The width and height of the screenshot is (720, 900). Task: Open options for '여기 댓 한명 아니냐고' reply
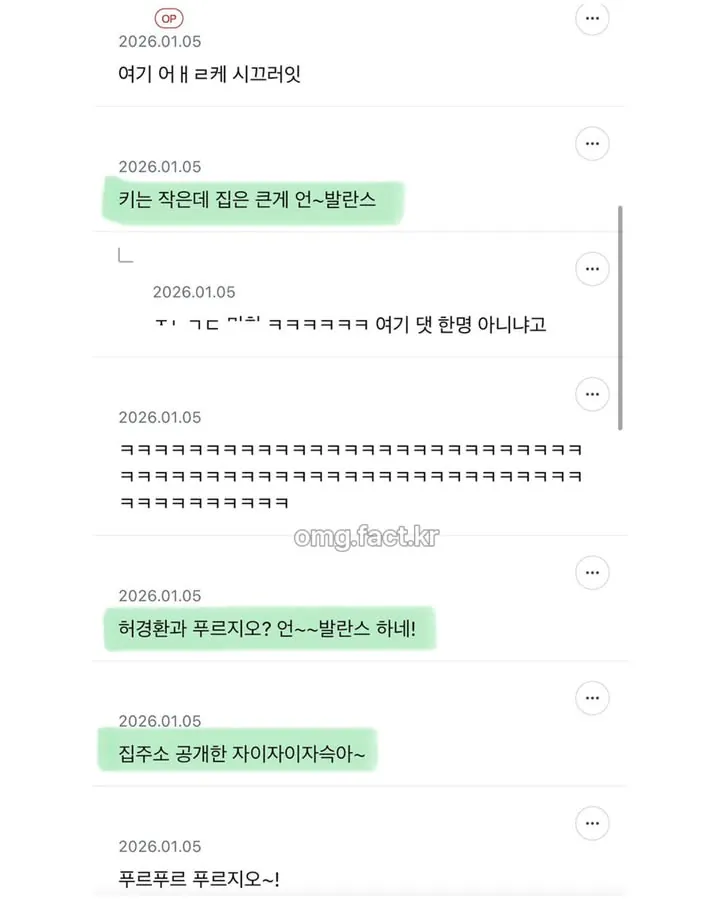tap(592, 269)
